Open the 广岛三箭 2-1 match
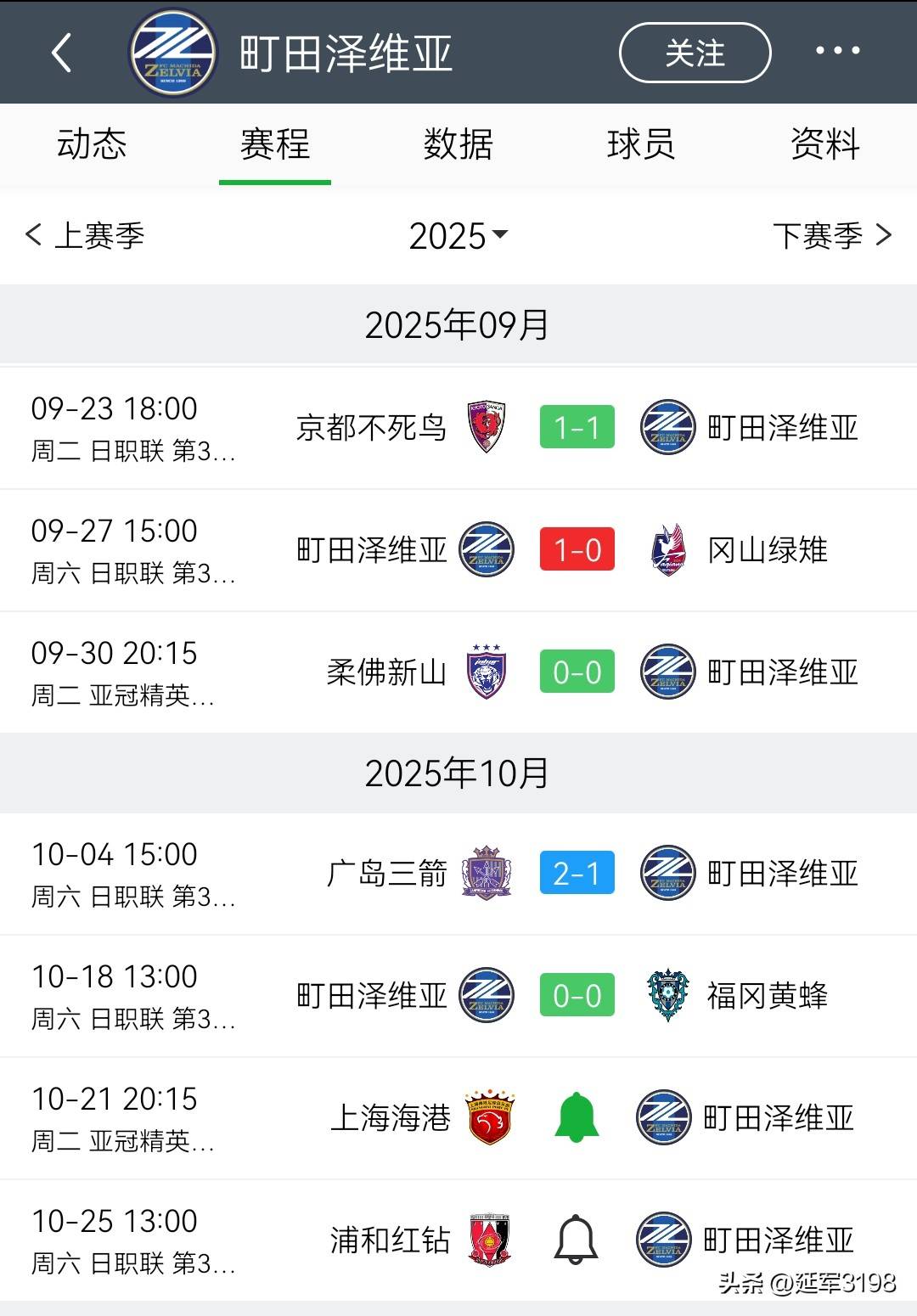The height and width of the screenshot is (1316, 917). tap(577, 874)
